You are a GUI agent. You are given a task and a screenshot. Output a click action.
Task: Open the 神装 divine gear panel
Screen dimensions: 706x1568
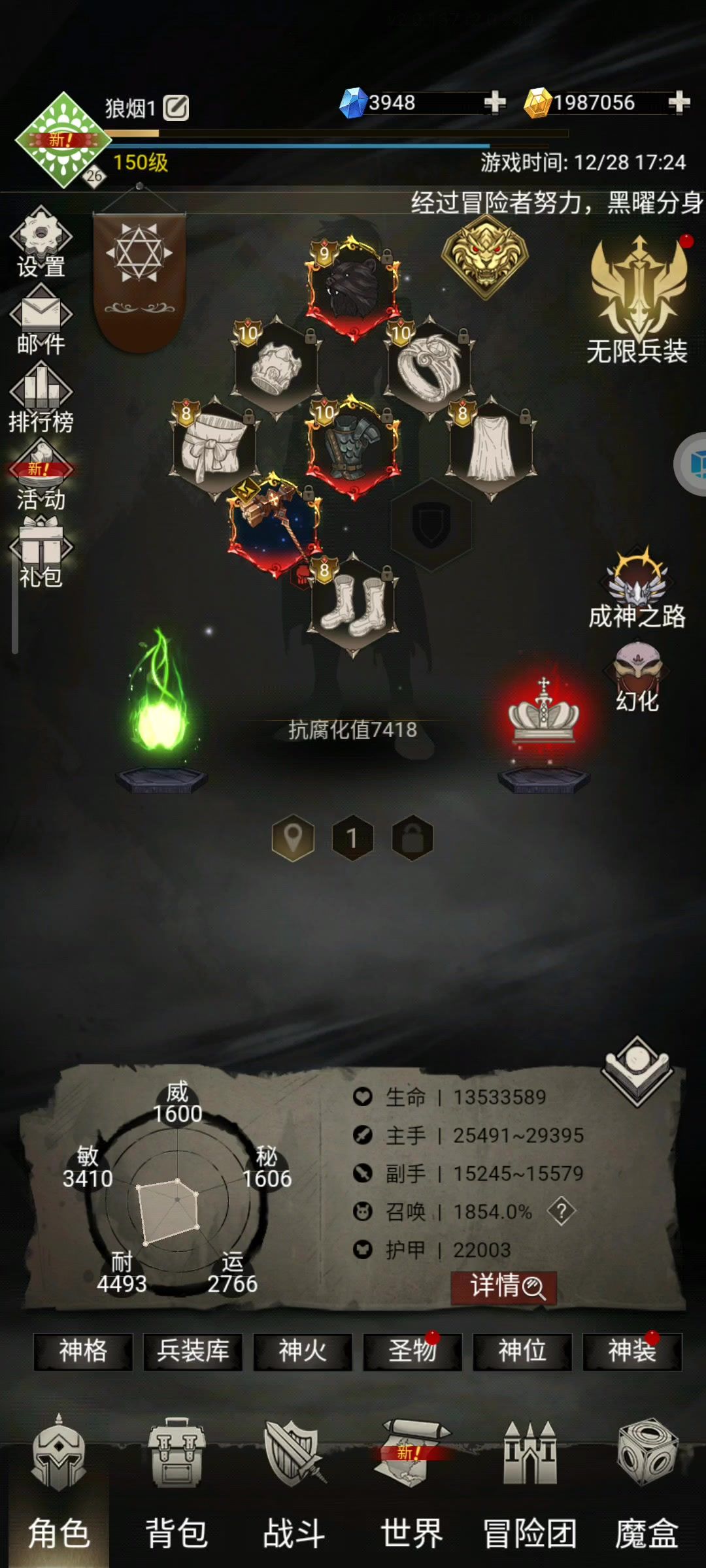632,1351
